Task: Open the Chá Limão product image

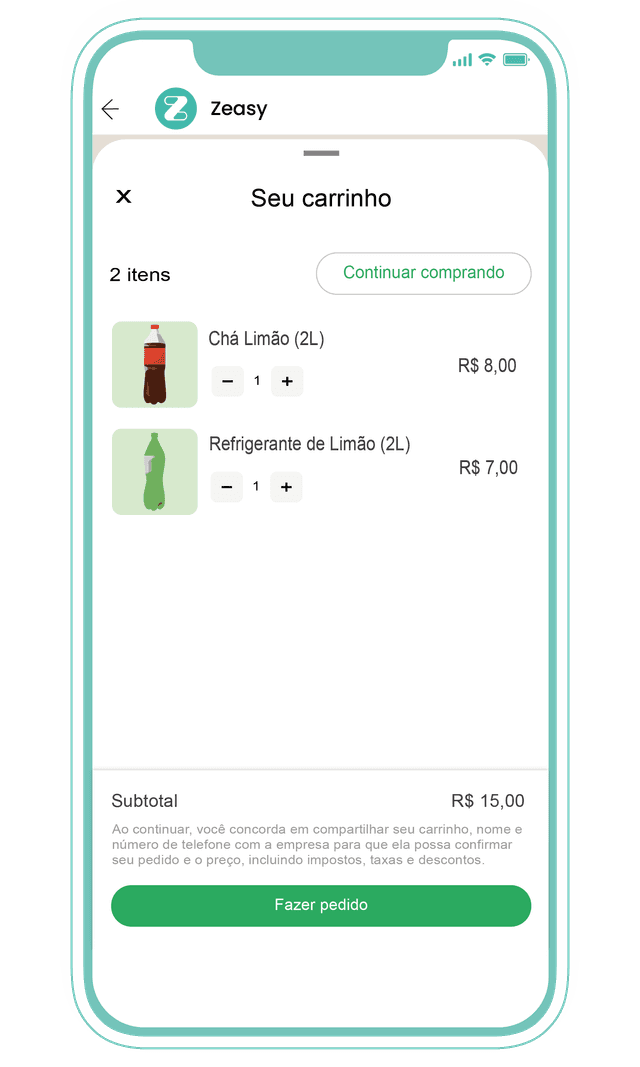Action: 155,364
